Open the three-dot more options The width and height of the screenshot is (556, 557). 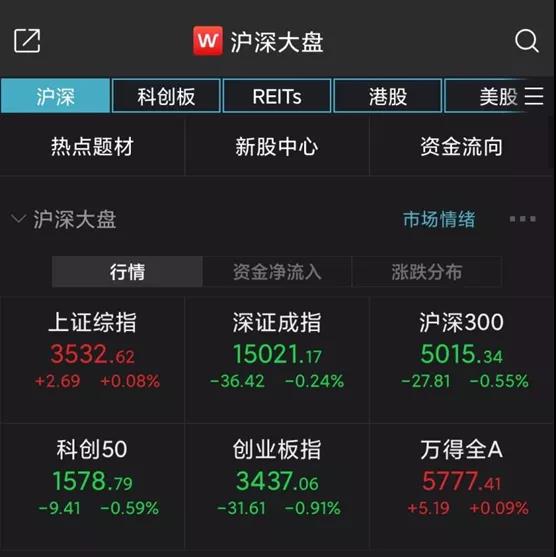pos(522,219)
